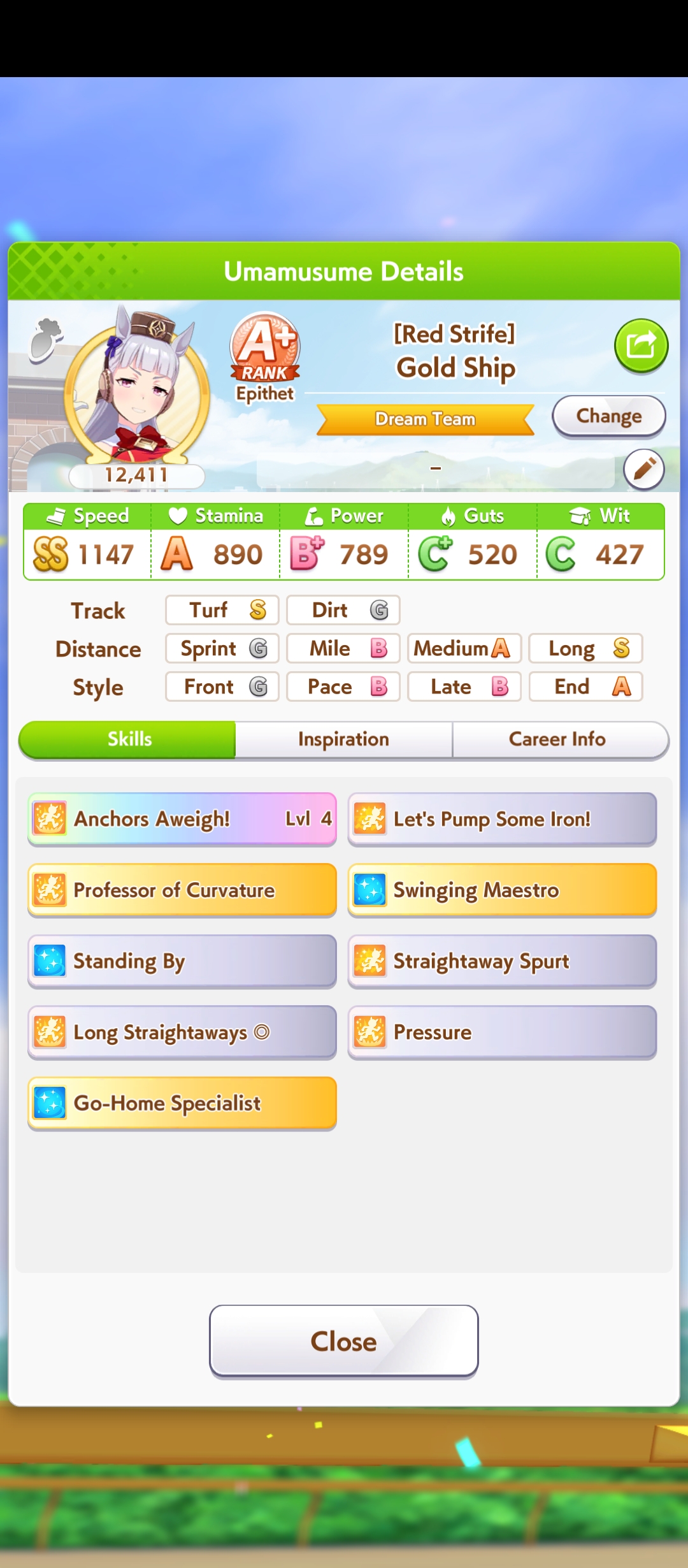Viewport: 688px width, 1568px height.
Task: View the Swinging Maestro skill
Action: (502, 890)
